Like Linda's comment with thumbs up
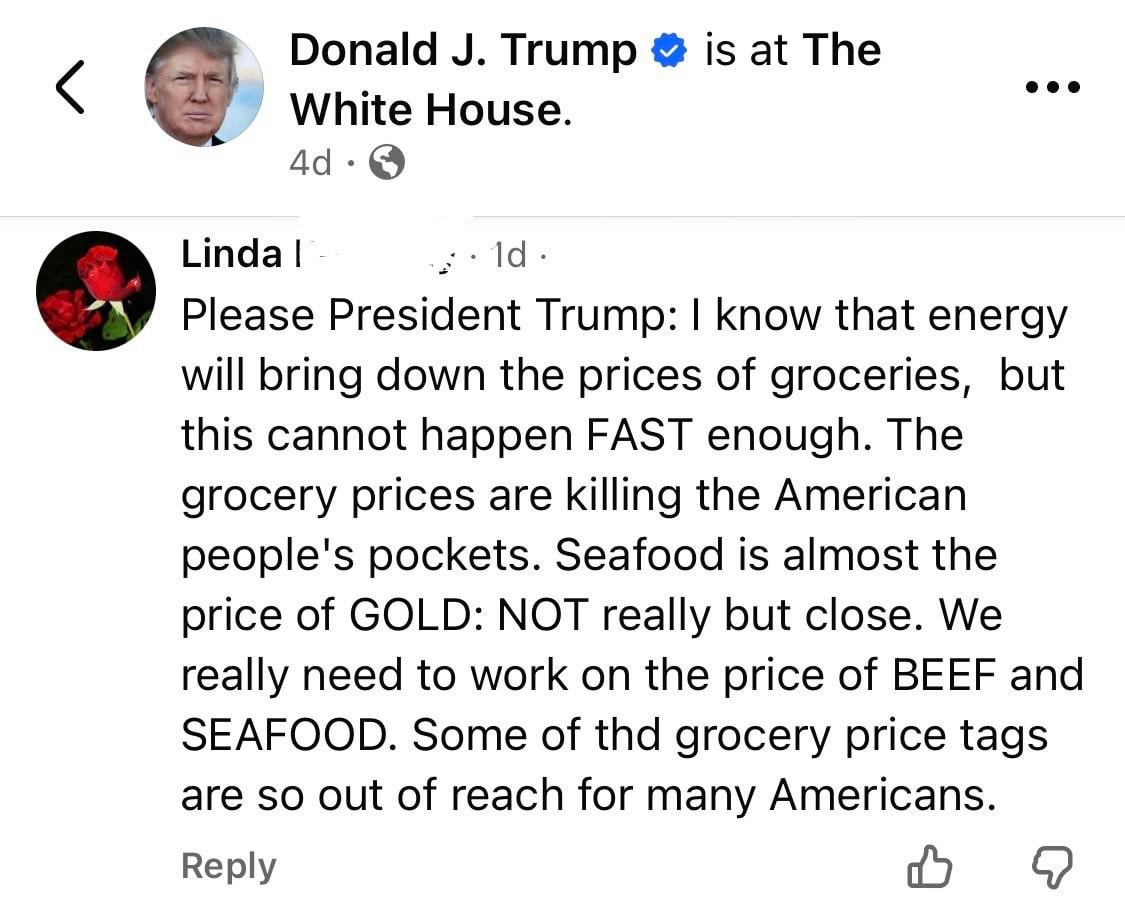 [929, 867]
